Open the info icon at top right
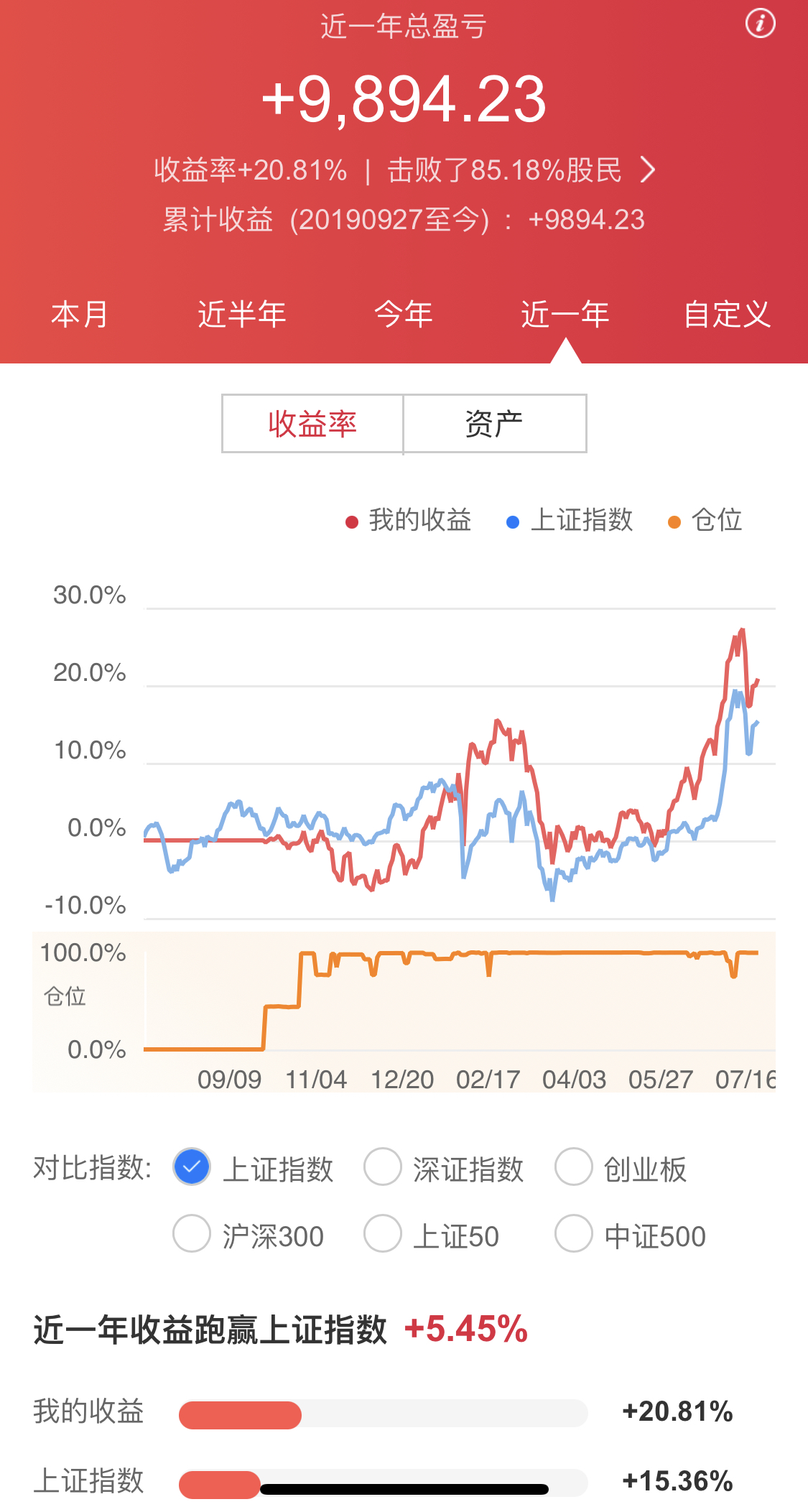The width and height of the screenshot is (808, 1512). pos(760,24)
